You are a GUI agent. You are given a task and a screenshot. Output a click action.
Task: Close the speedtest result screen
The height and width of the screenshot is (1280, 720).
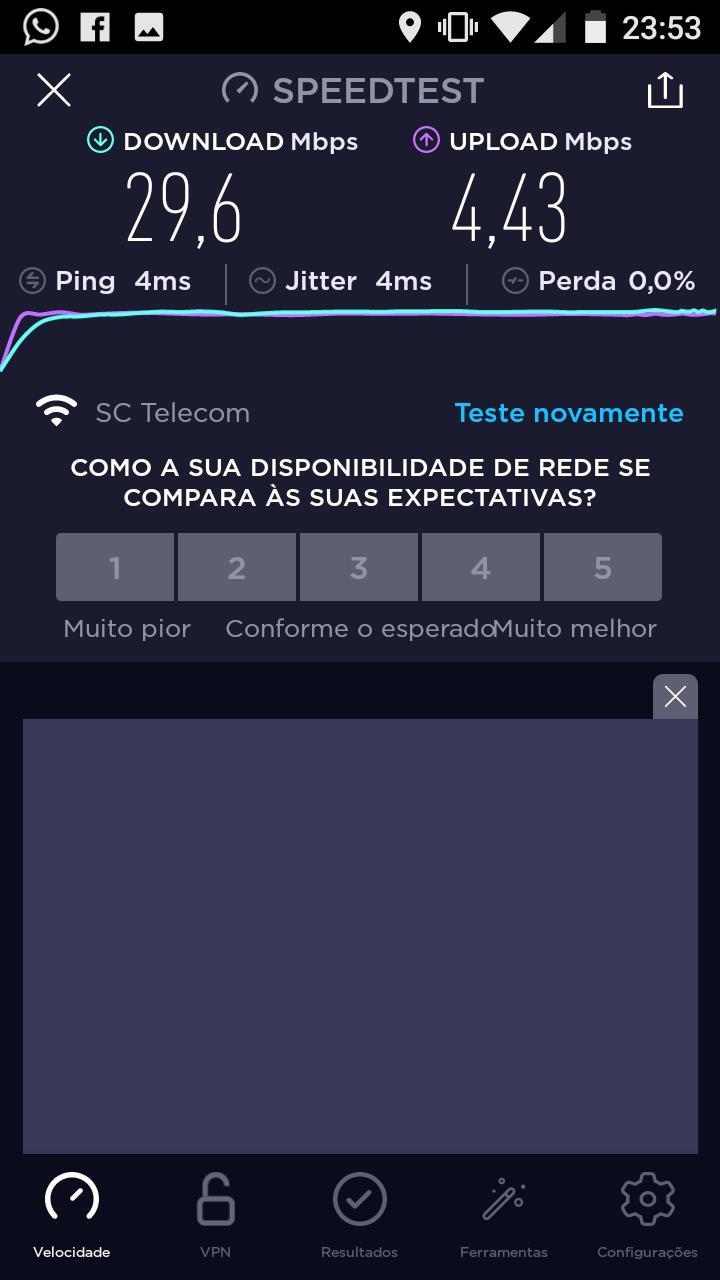click(x=54, y=90)
